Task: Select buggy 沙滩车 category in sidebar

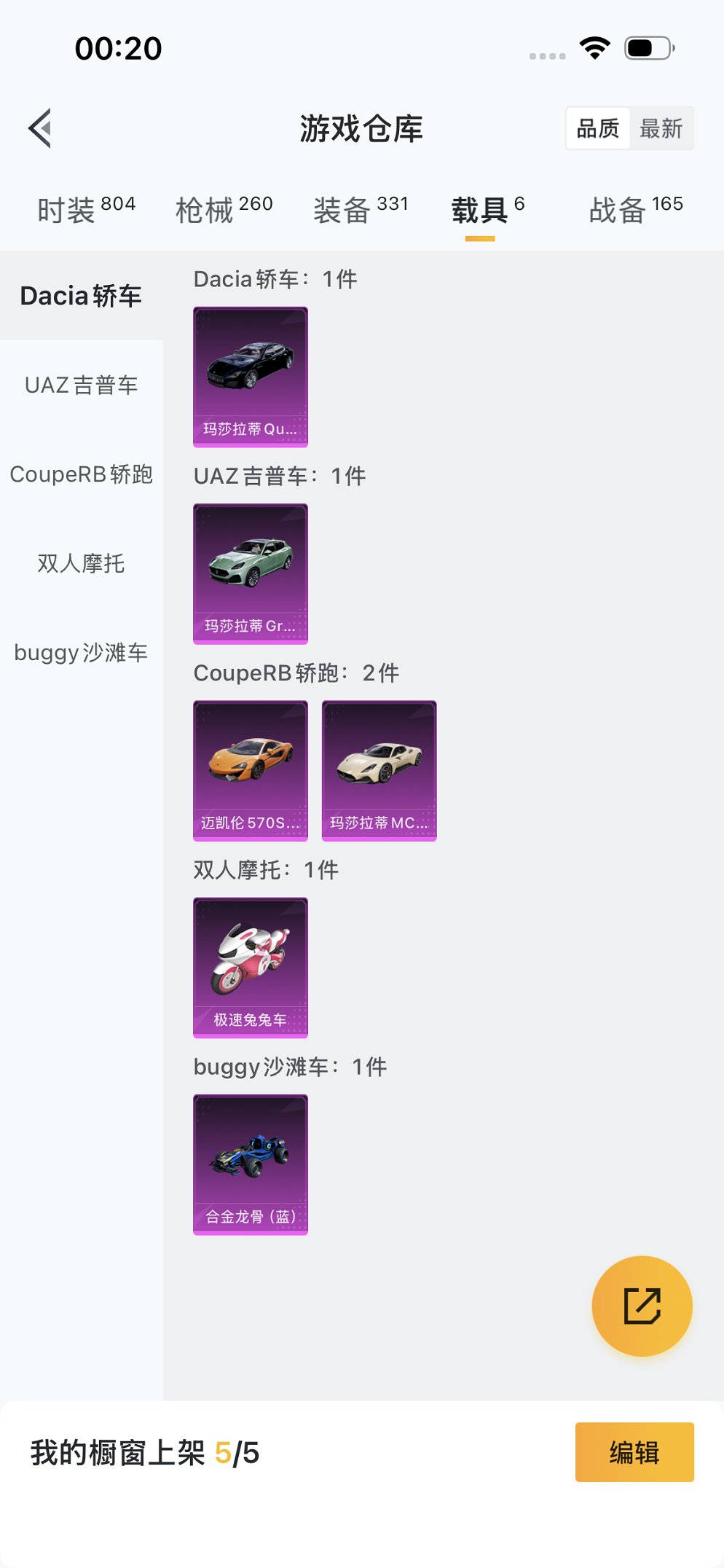Action: coord(81,653)
